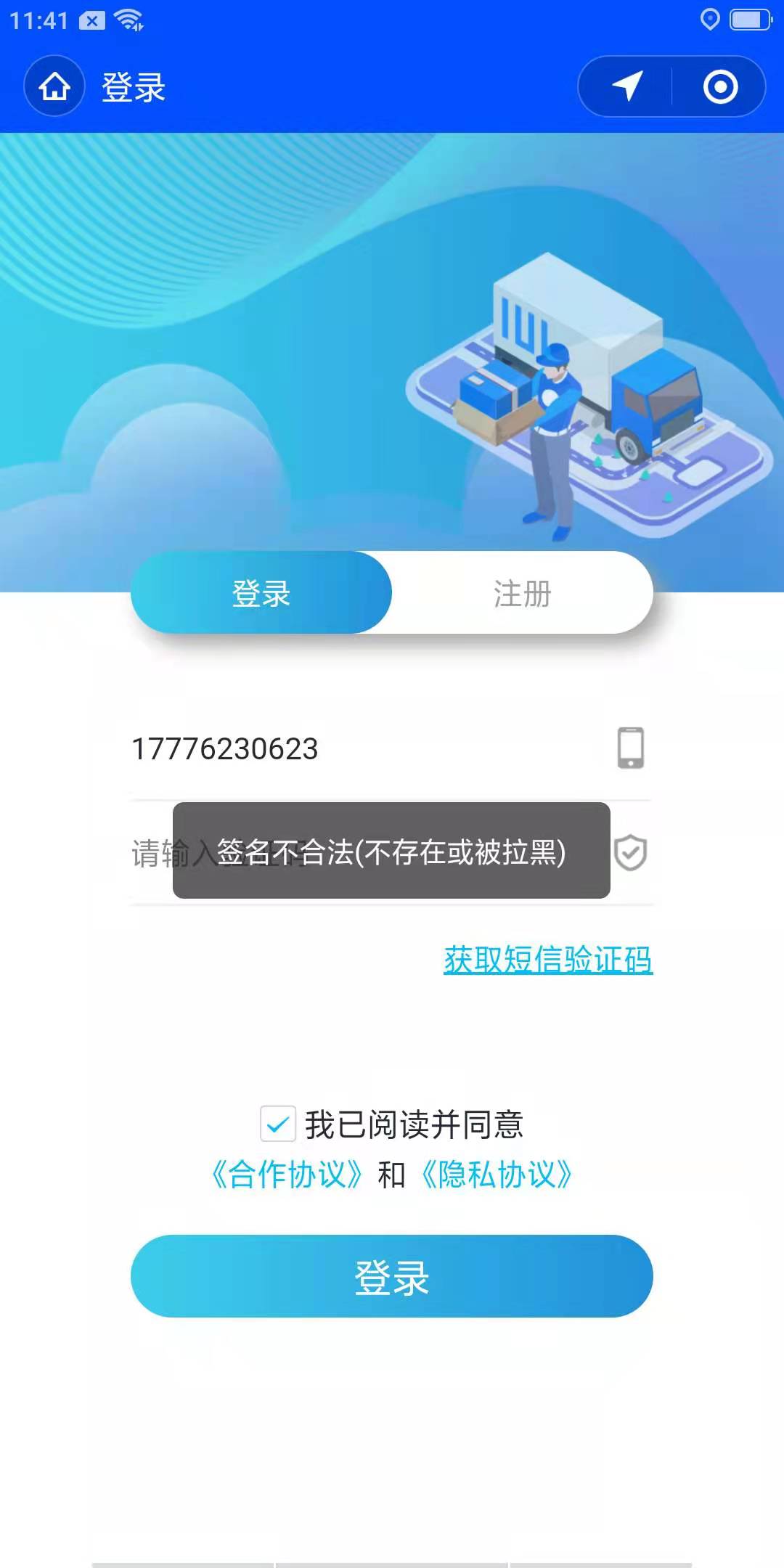The height and width of the screenshot is (1568, 784).
Task: Tap the large 登录 button
Action: click(392, 1276)
